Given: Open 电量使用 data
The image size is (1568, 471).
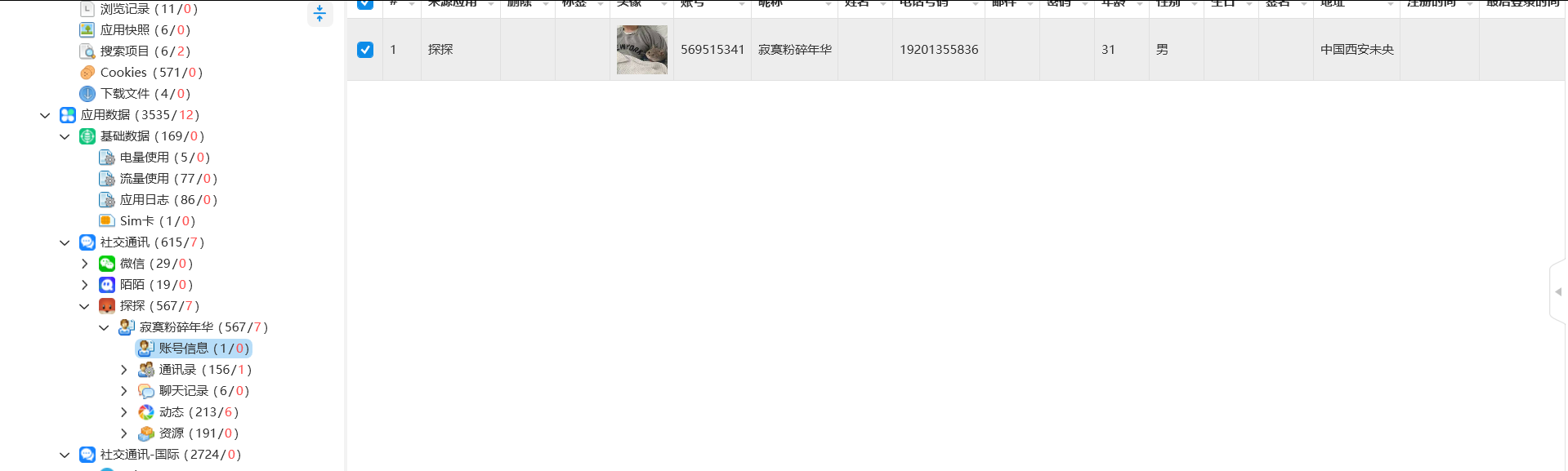Looking at the screenshot, I should [164, 158].
